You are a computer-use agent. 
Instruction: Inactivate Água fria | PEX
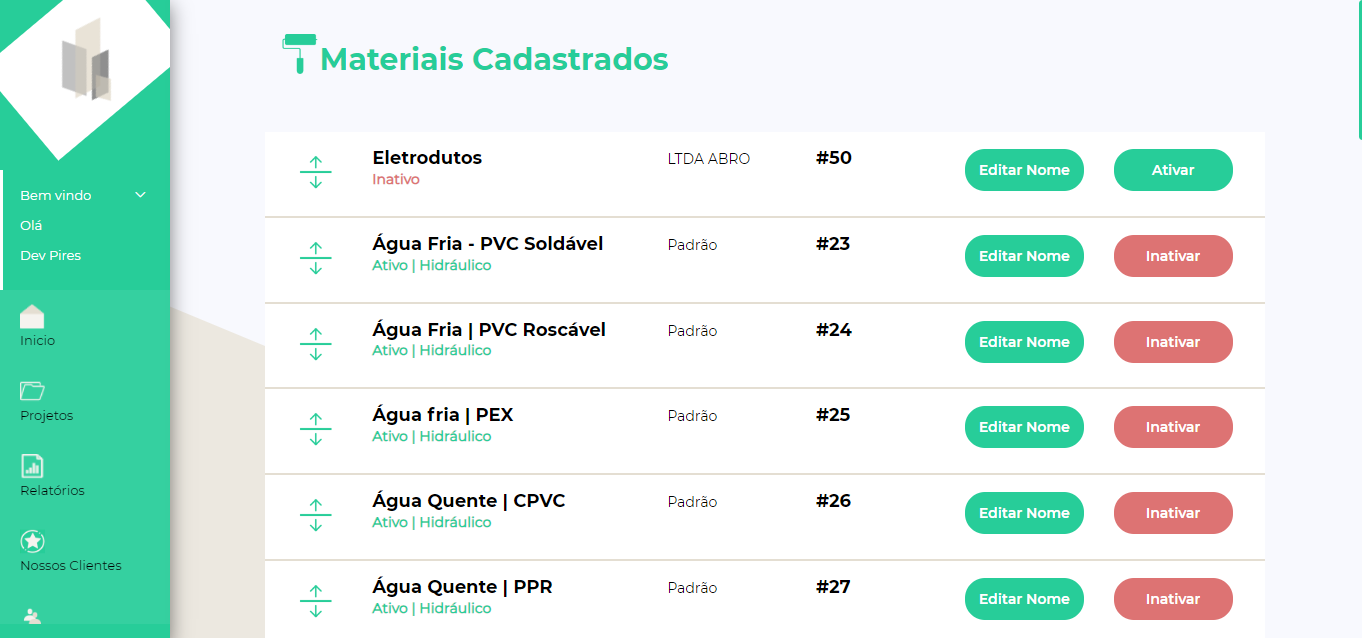point(1172,427)
